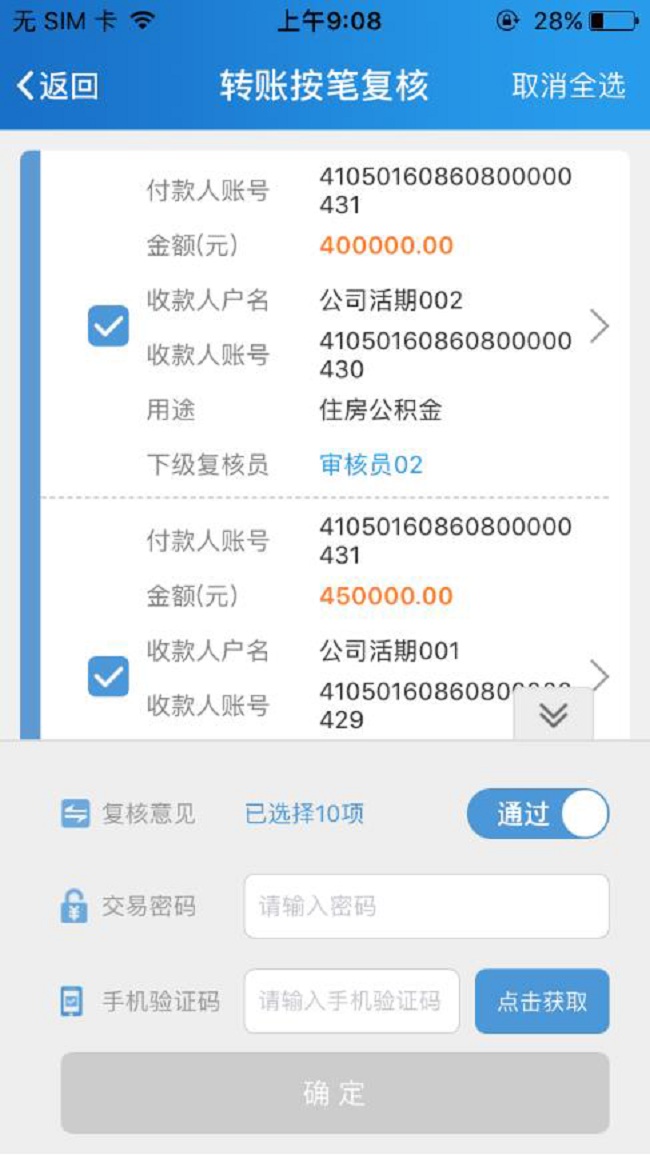Tap 取消全选 to deselect all

pos(568,86)
